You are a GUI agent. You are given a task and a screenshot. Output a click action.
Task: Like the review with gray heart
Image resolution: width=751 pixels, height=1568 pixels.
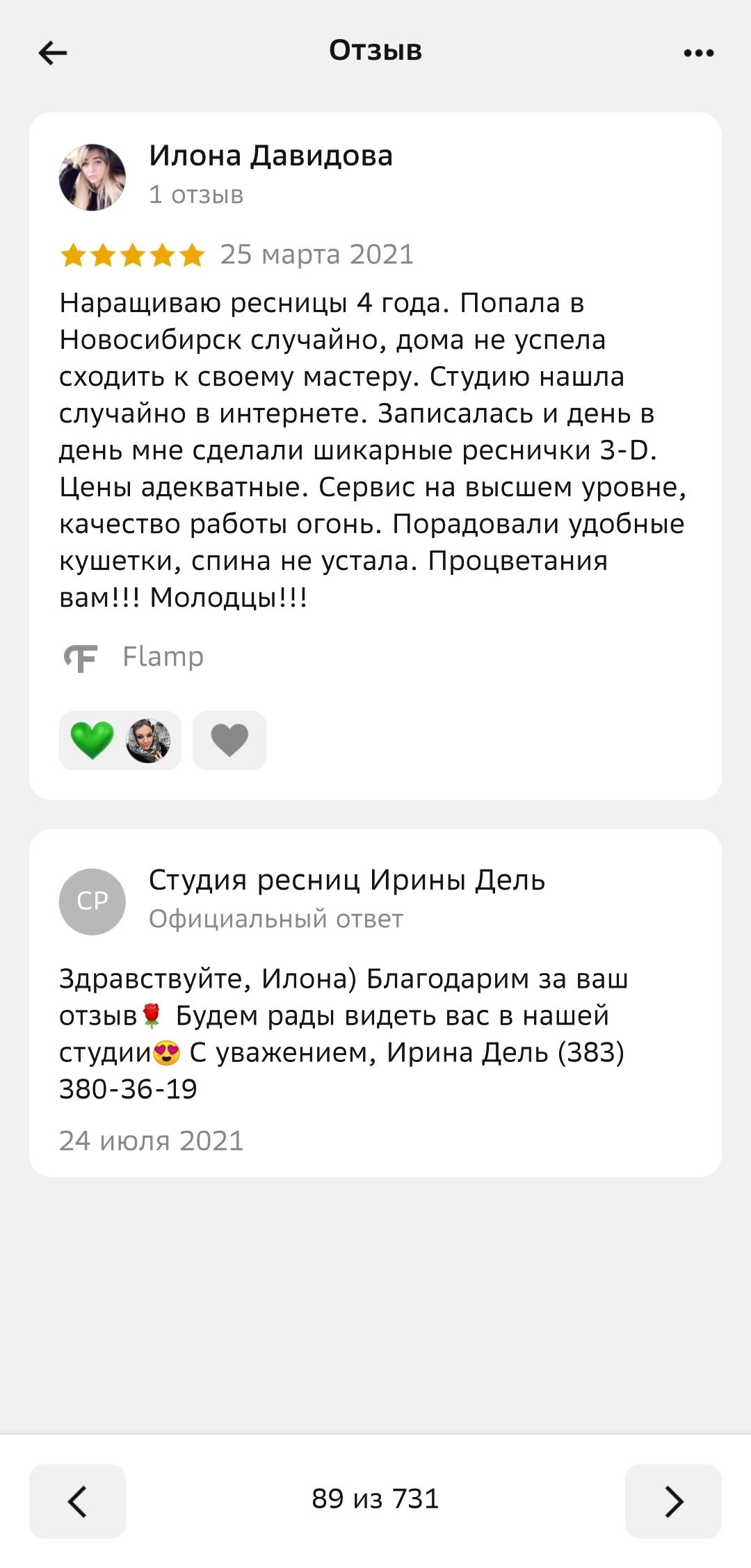click(x=229, y=740)
